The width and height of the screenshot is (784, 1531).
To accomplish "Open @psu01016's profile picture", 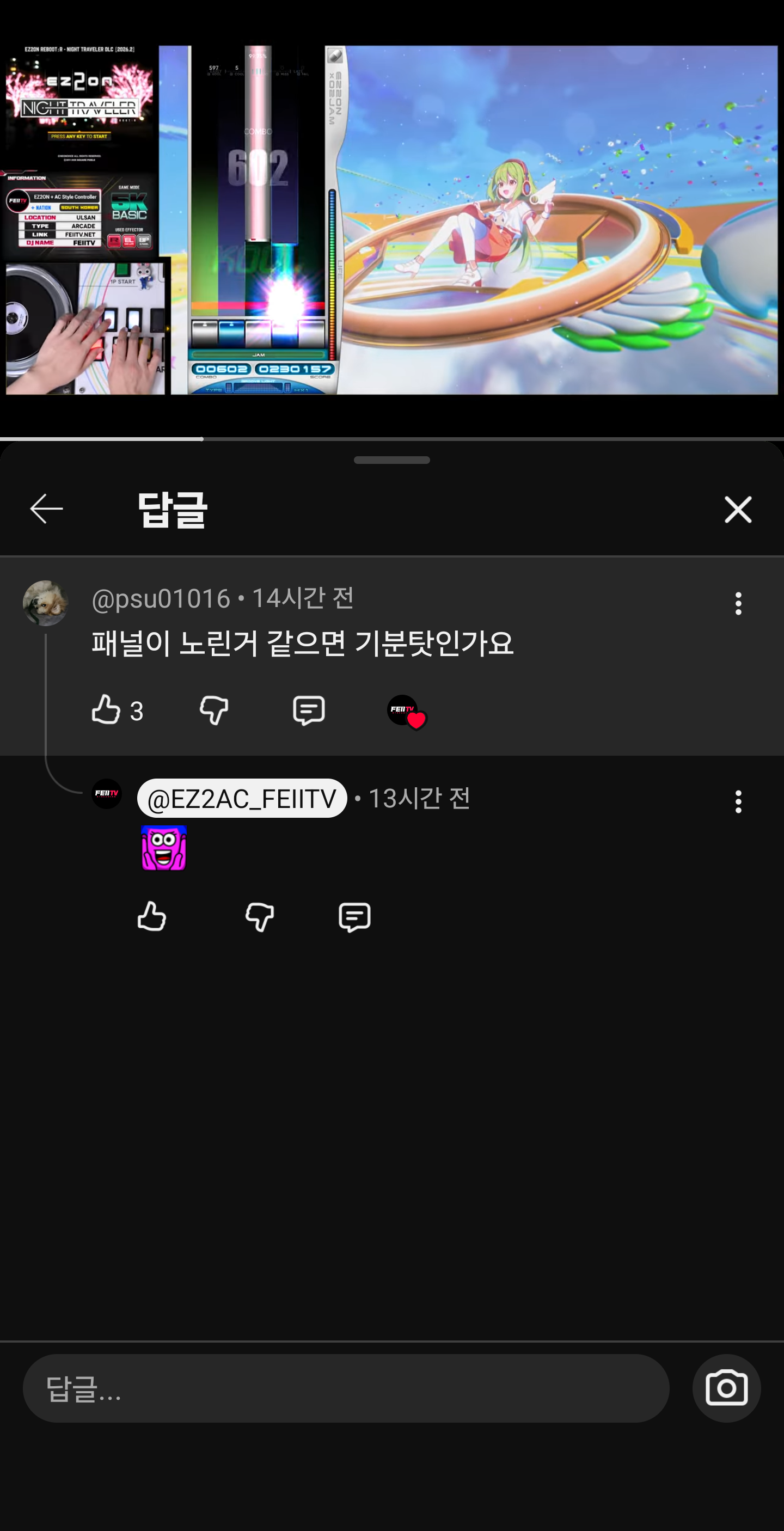I will coord(45,603).
